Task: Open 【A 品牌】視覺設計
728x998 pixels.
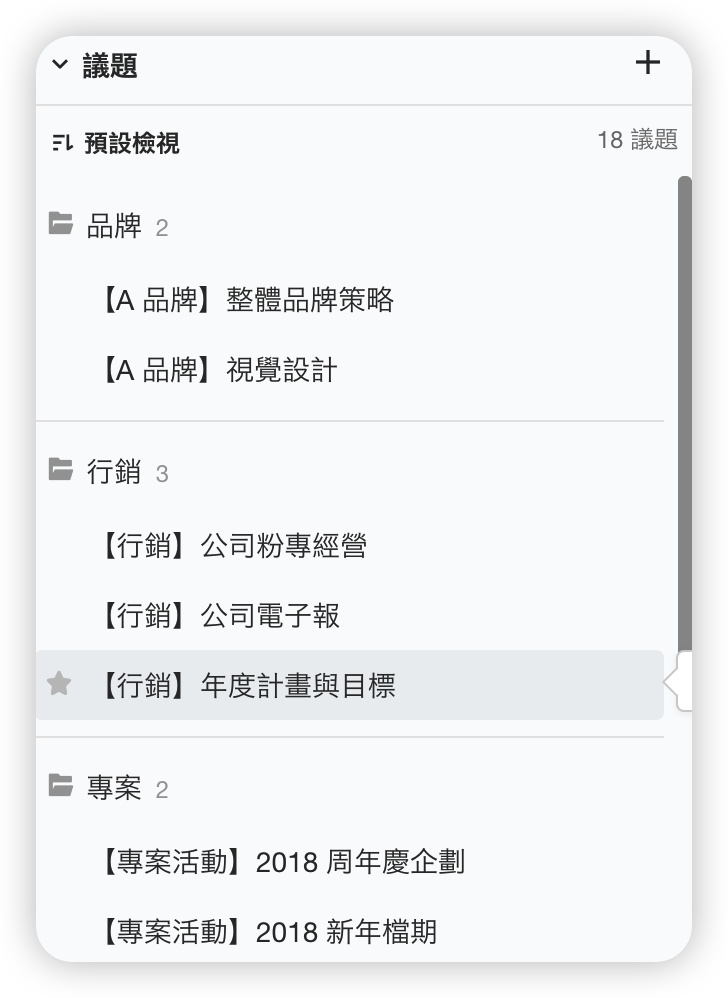Action: [x=219, y=371]
